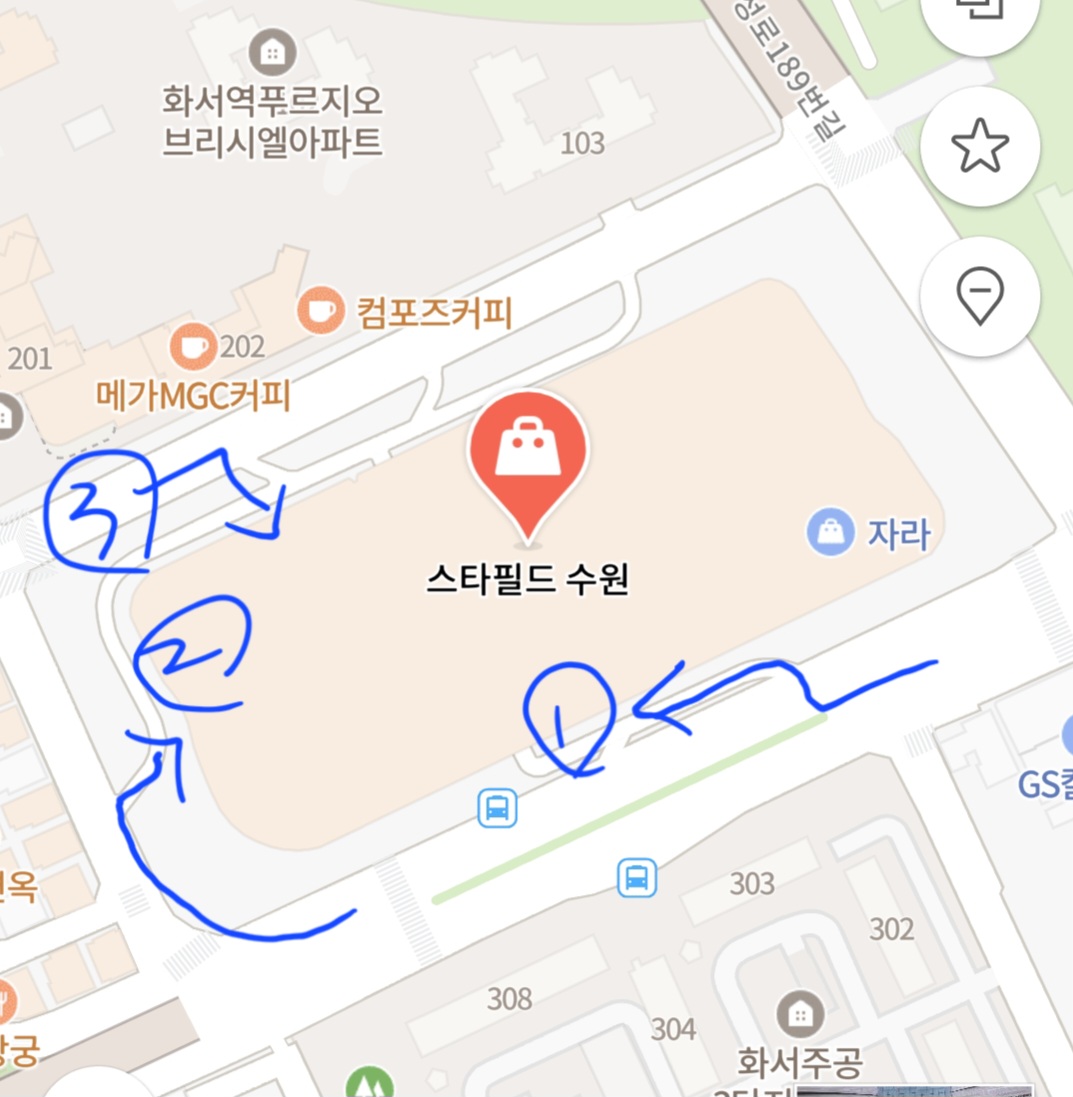1073x1097 pixels.
Task: Open the 화서주공 apartment marker
Action: coord(800,1014)
